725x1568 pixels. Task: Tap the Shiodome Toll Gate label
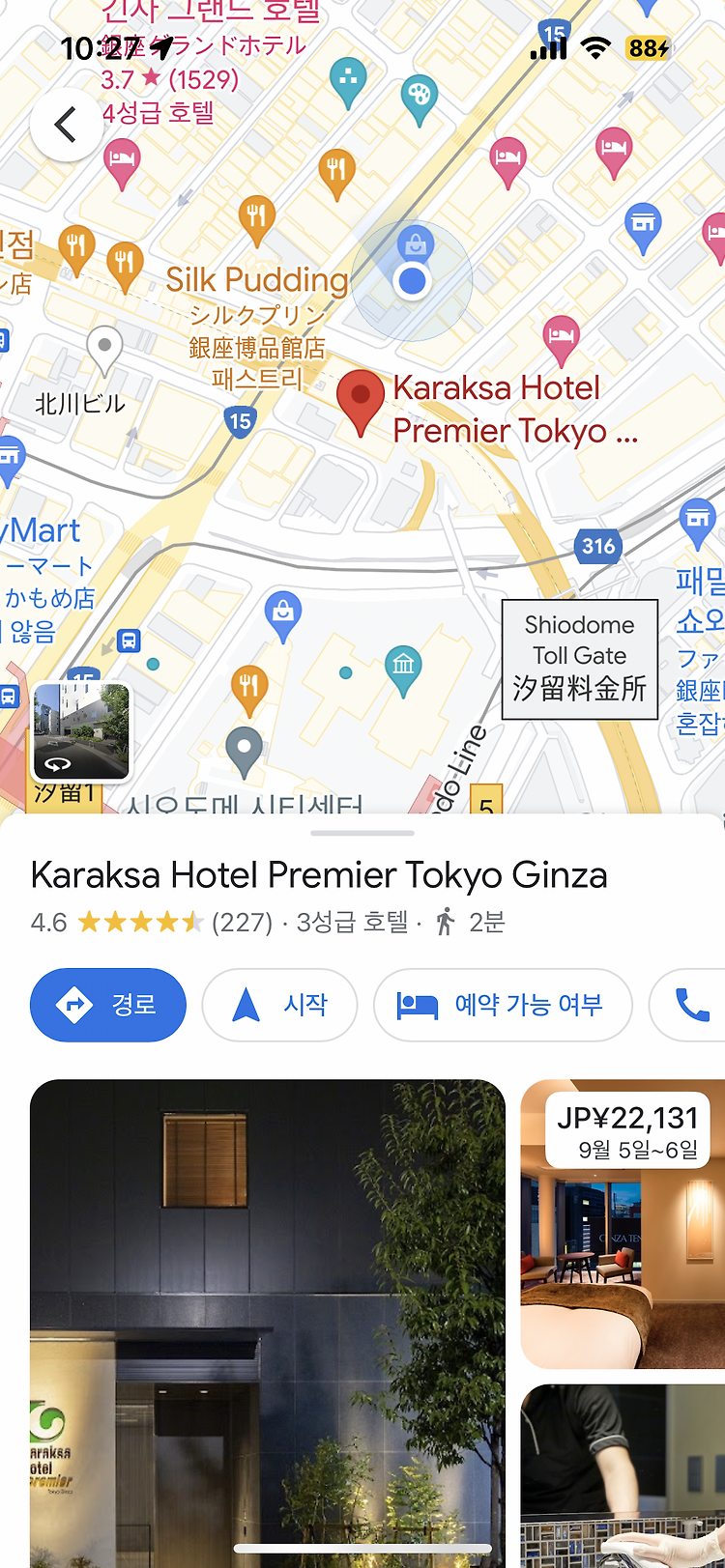580,659
